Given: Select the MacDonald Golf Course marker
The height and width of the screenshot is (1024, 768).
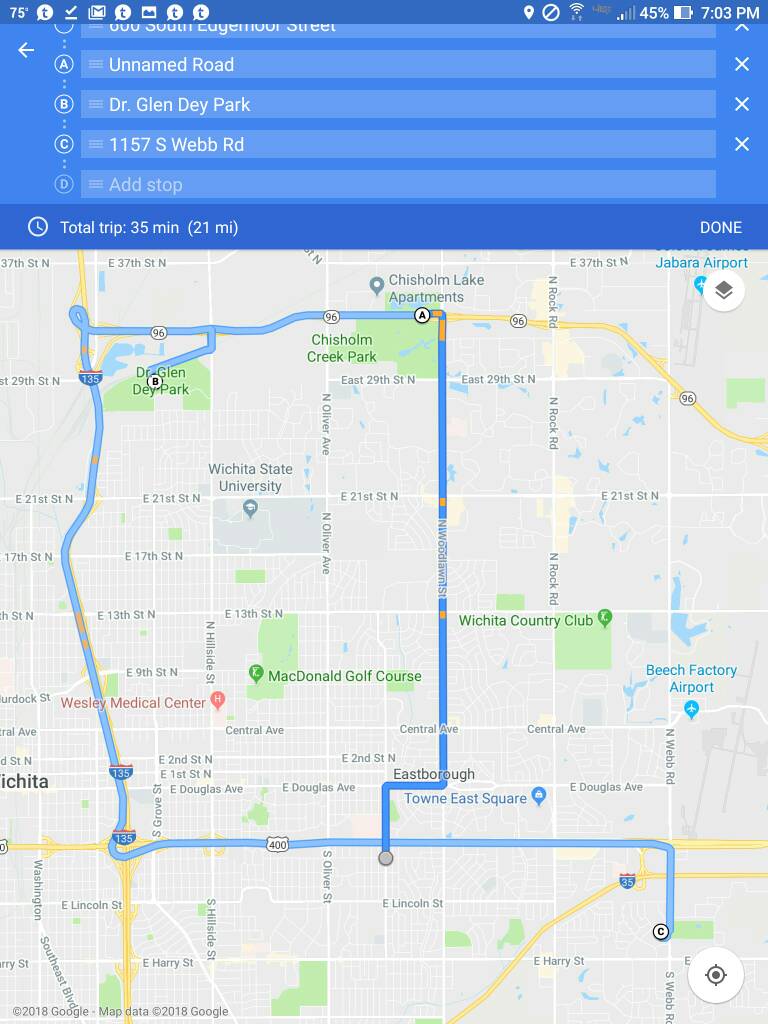Looking at the screenshot, I should (257, 675).
